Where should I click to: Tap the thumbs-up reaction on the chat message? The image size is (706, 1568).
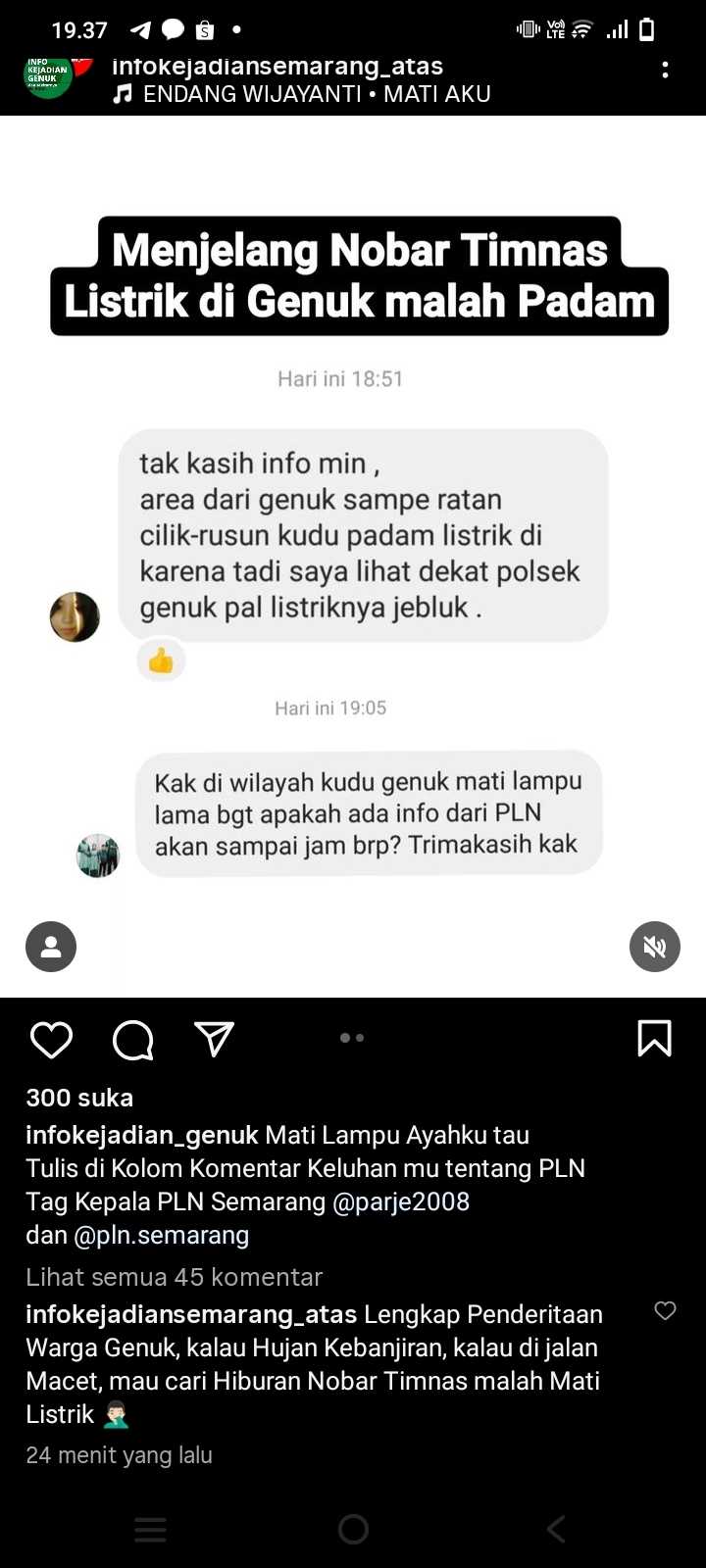(x=160, y=660)
